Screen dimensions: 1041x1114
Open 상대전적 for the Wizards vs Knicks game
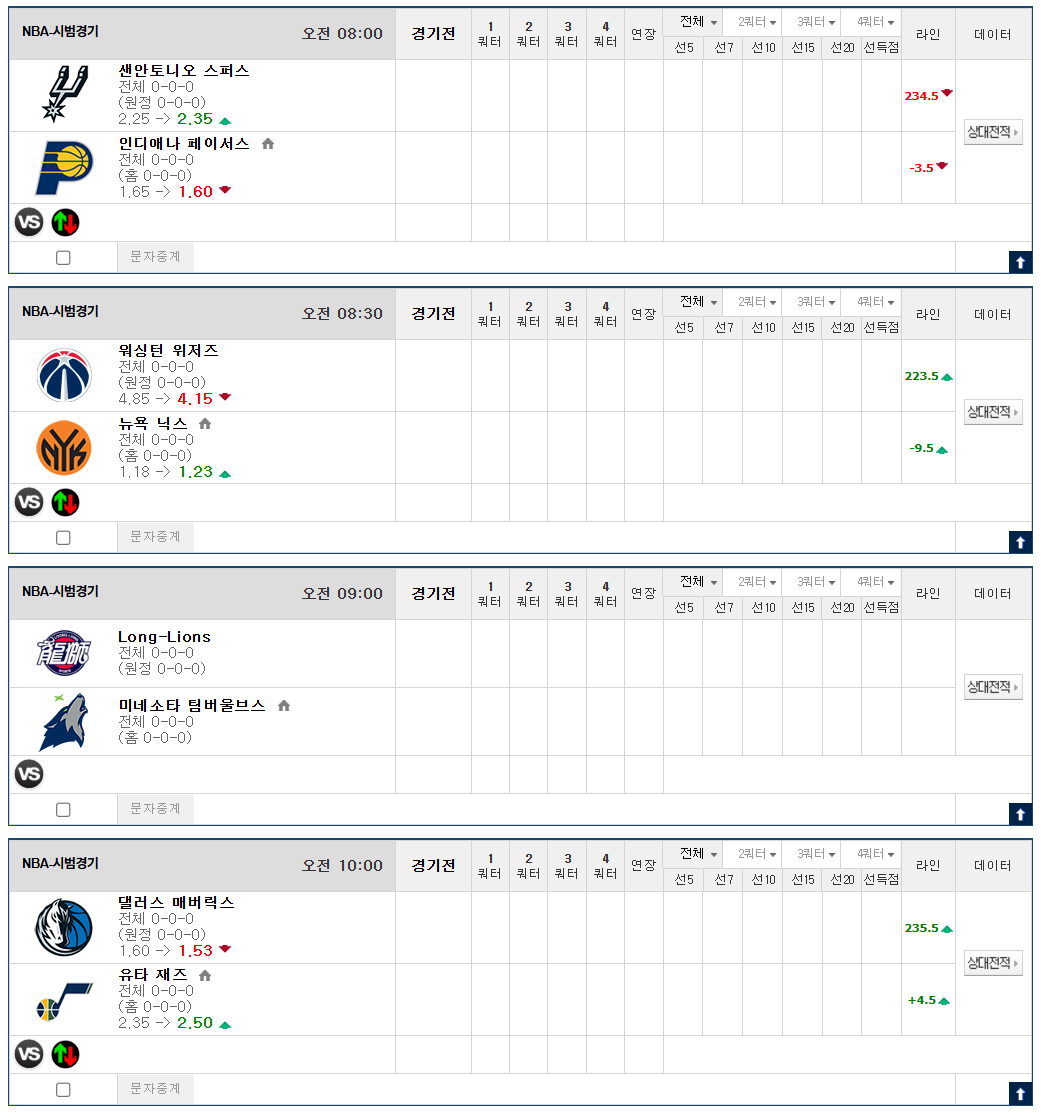click(992, 412)
